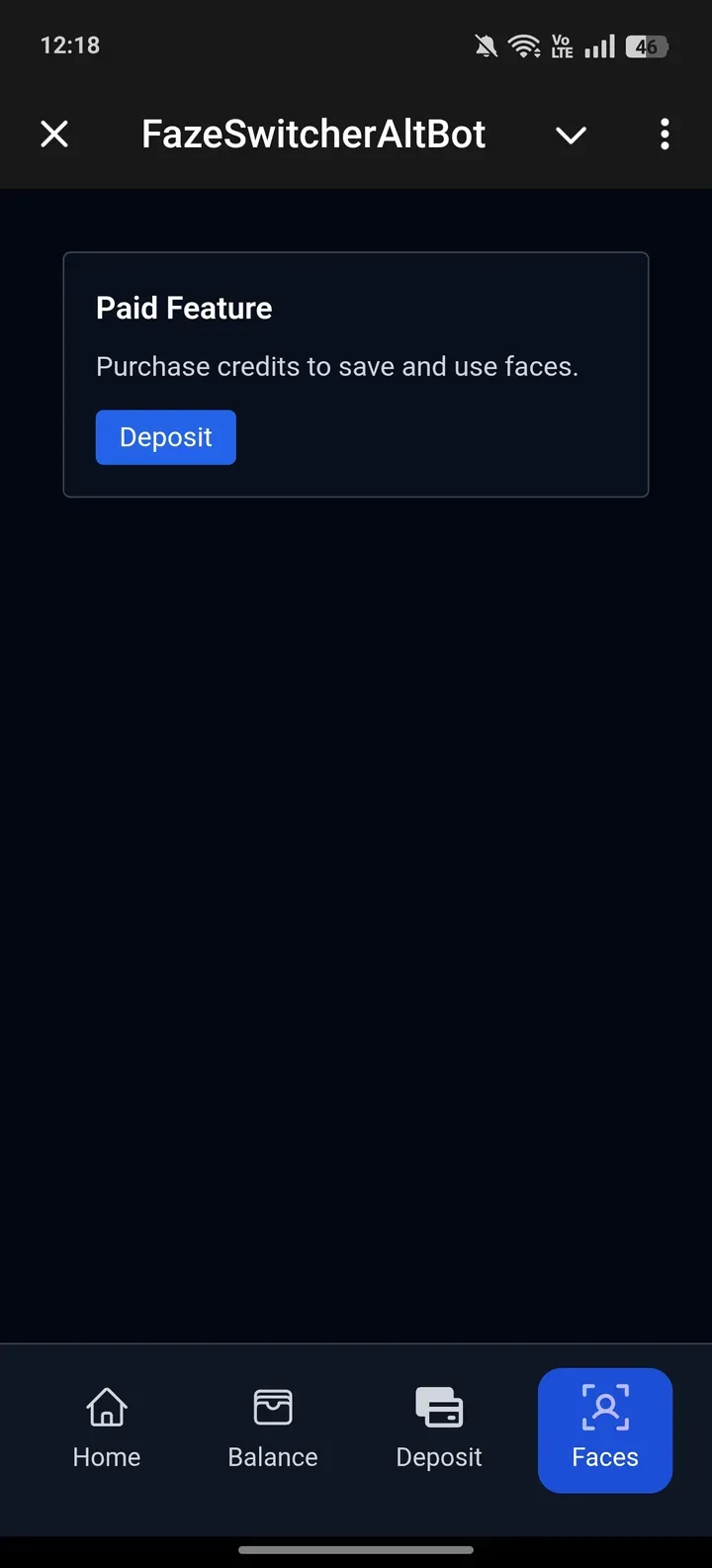Expand options via the chevron beside the title

571,135
